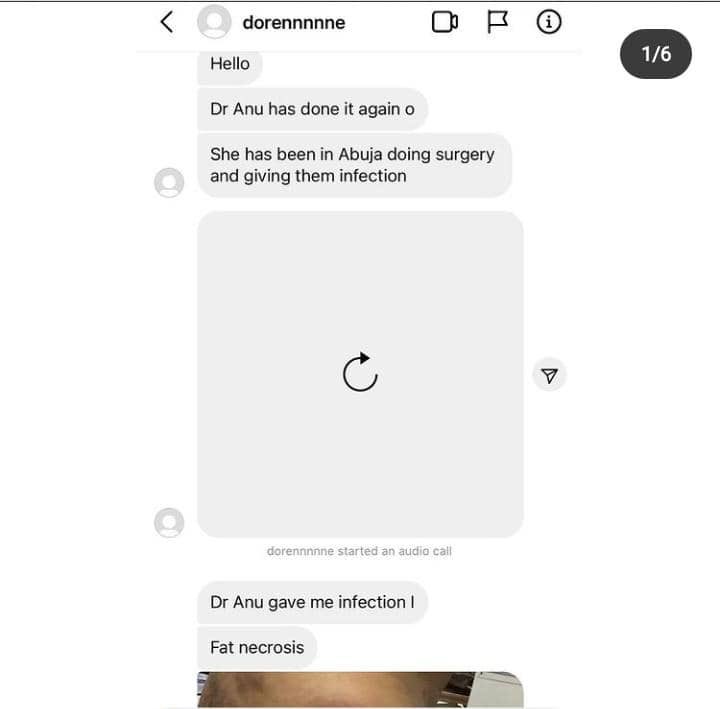Reload the unloaded media message
This screenshot has width=720, height=709.
360,373
